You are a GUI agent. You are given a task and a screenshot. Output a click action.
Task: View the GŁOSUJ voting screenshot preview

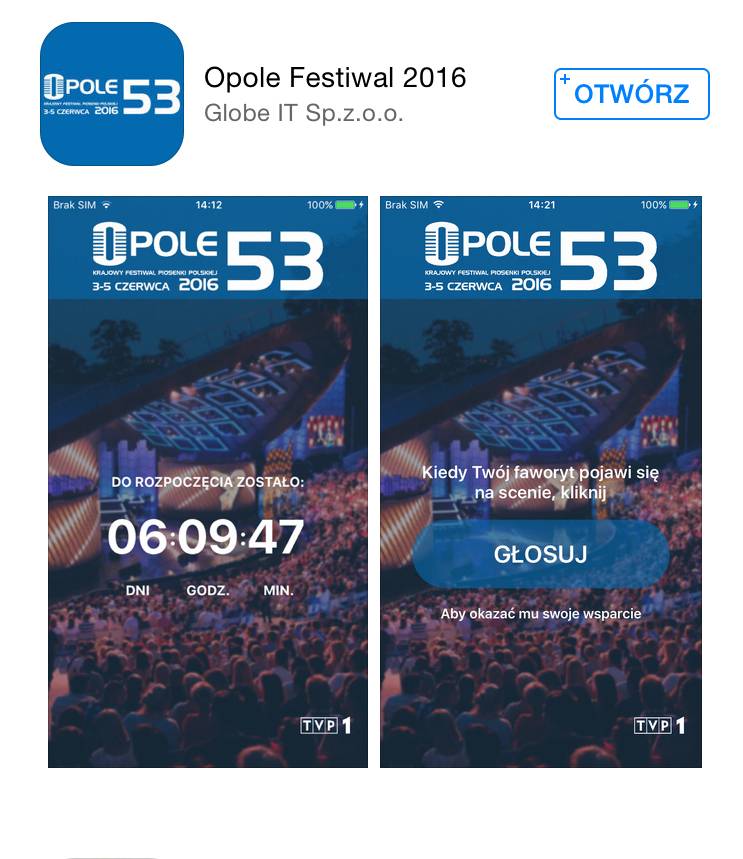540,482
